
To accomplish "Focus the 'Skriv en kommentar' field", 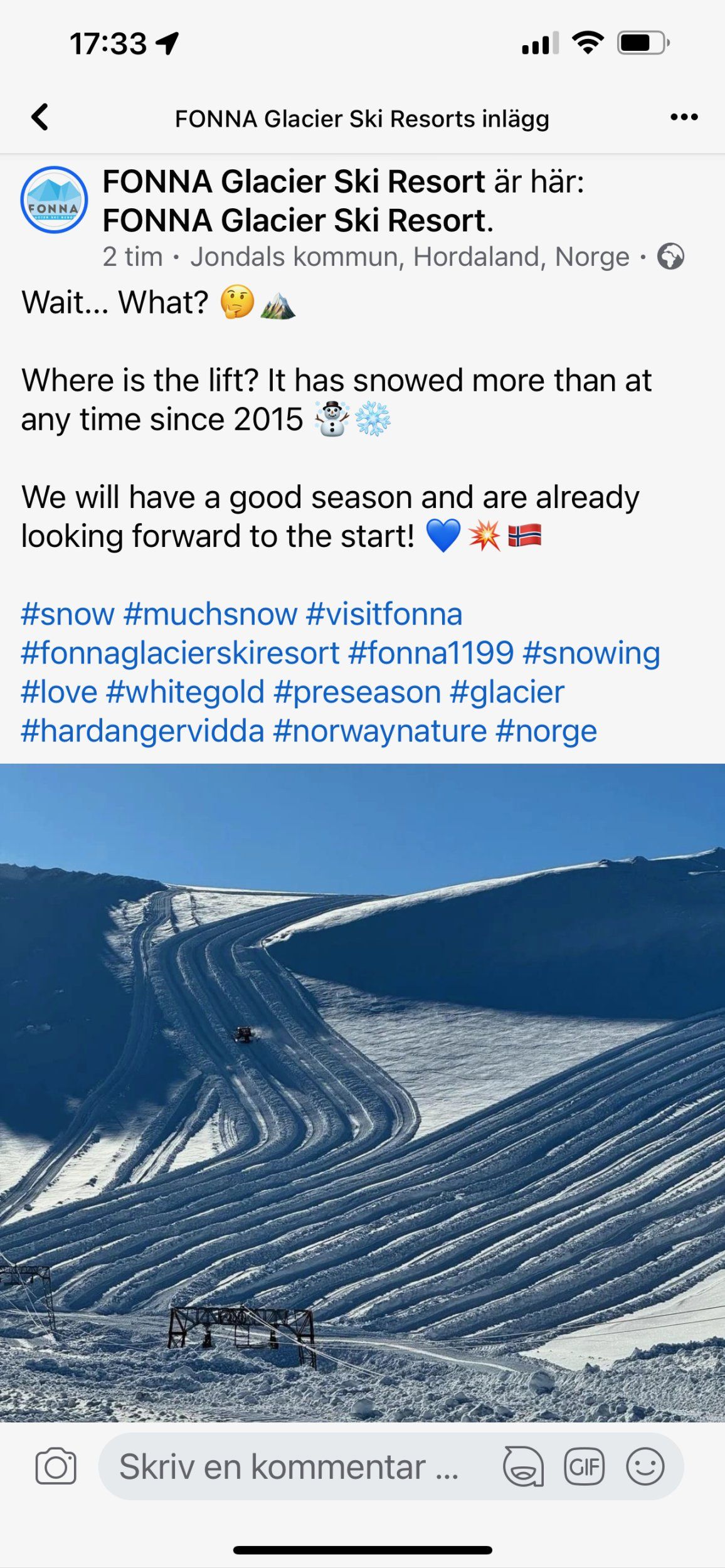I will click(x=288, y=1467).
